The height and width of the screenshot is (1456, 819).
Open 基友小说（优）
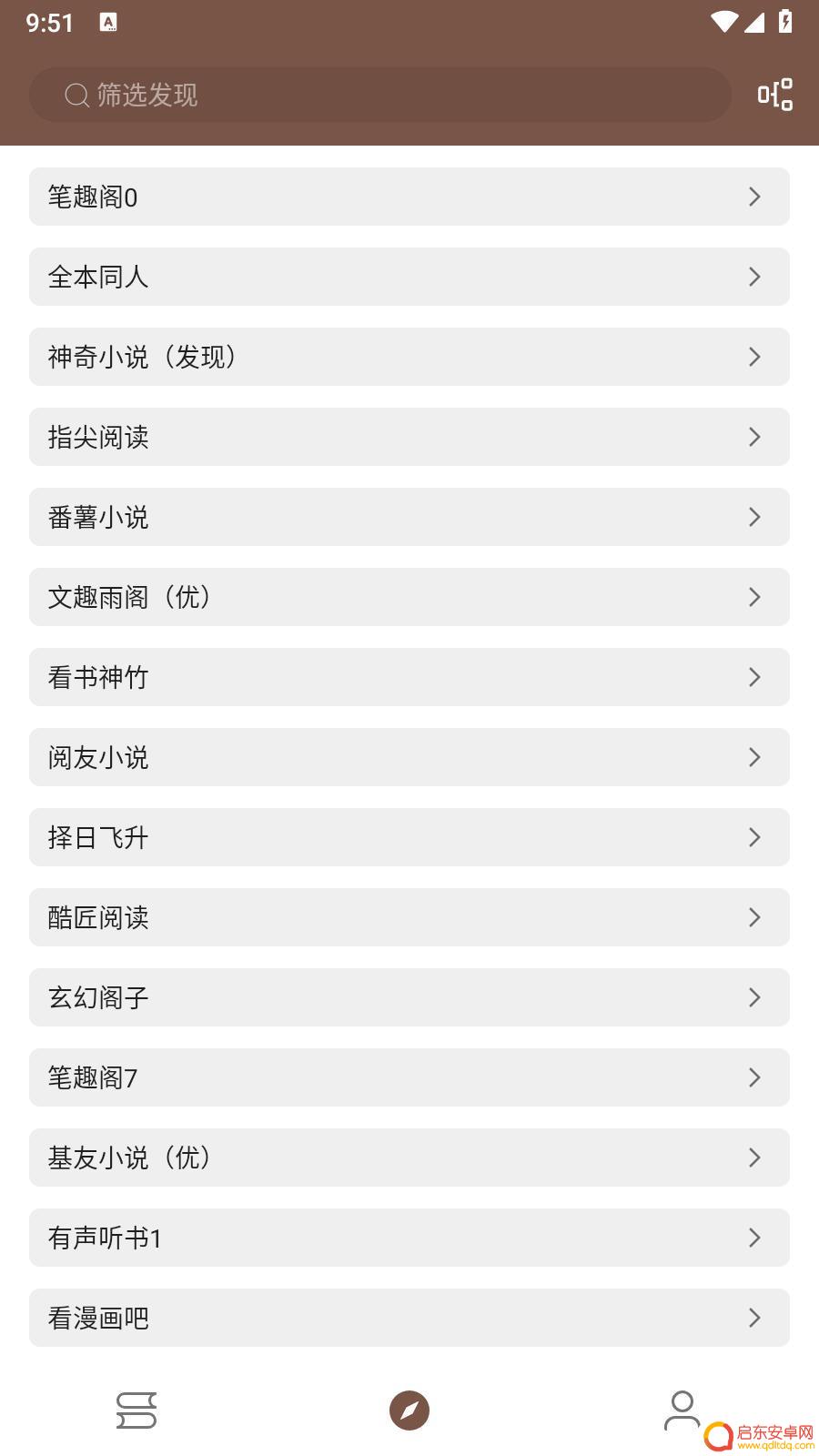coord(409,1158)
